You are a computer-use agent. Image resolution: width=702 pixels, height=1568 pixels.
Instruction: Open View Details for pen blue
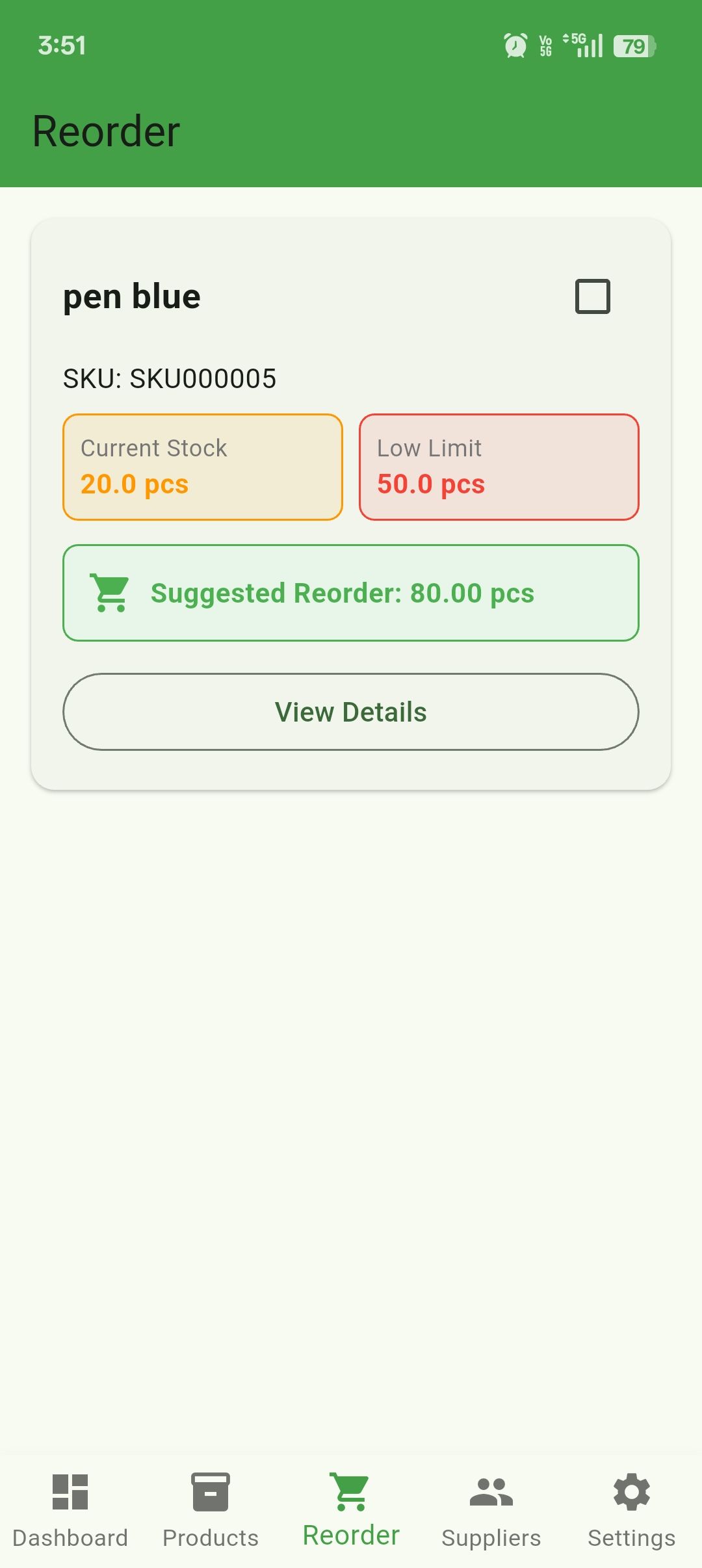(x=351, y=712)
